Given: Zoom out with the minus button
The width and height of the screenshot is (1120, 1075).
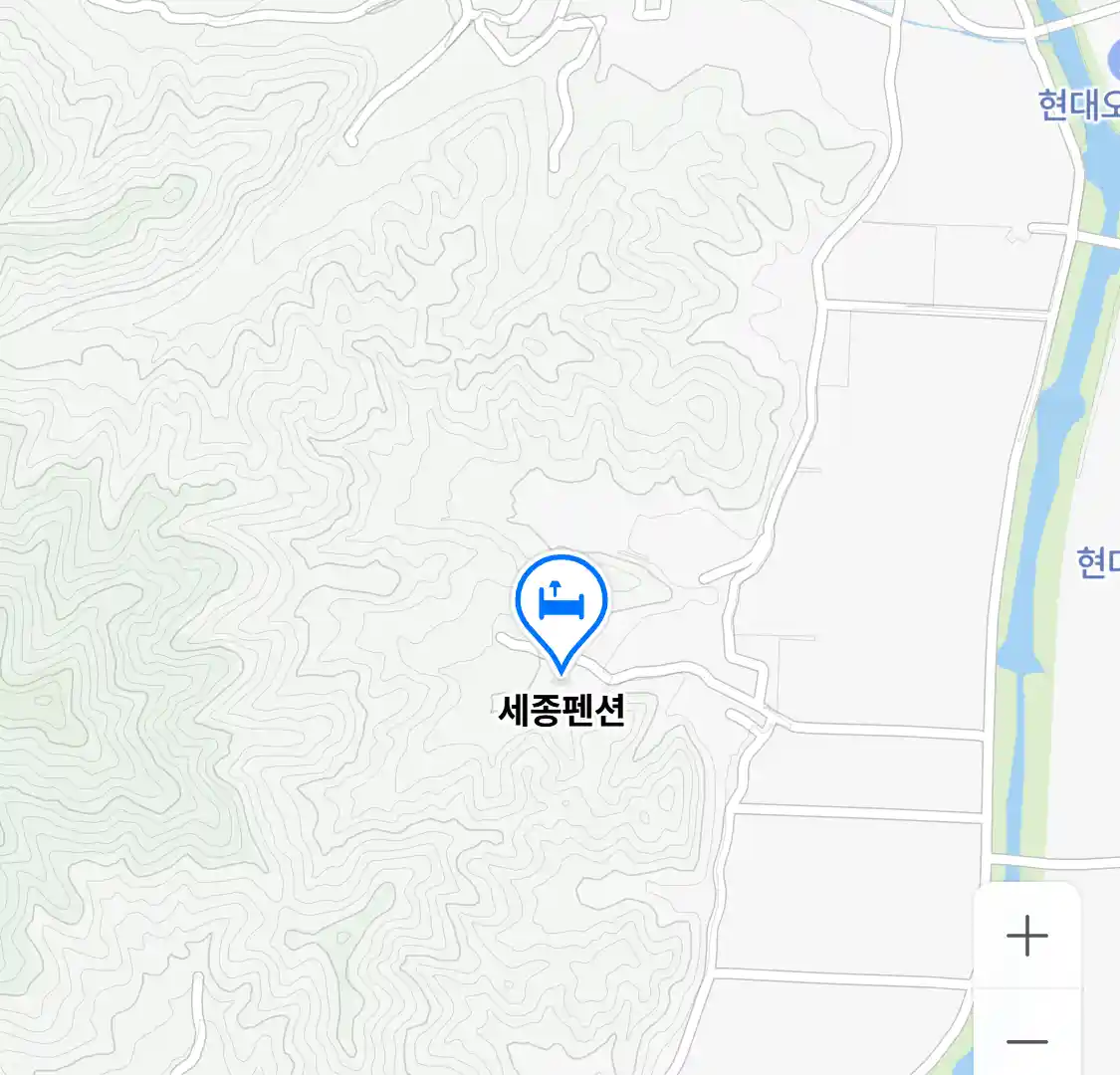Looking at the screenshot, I should (x=1026, y=1041).
